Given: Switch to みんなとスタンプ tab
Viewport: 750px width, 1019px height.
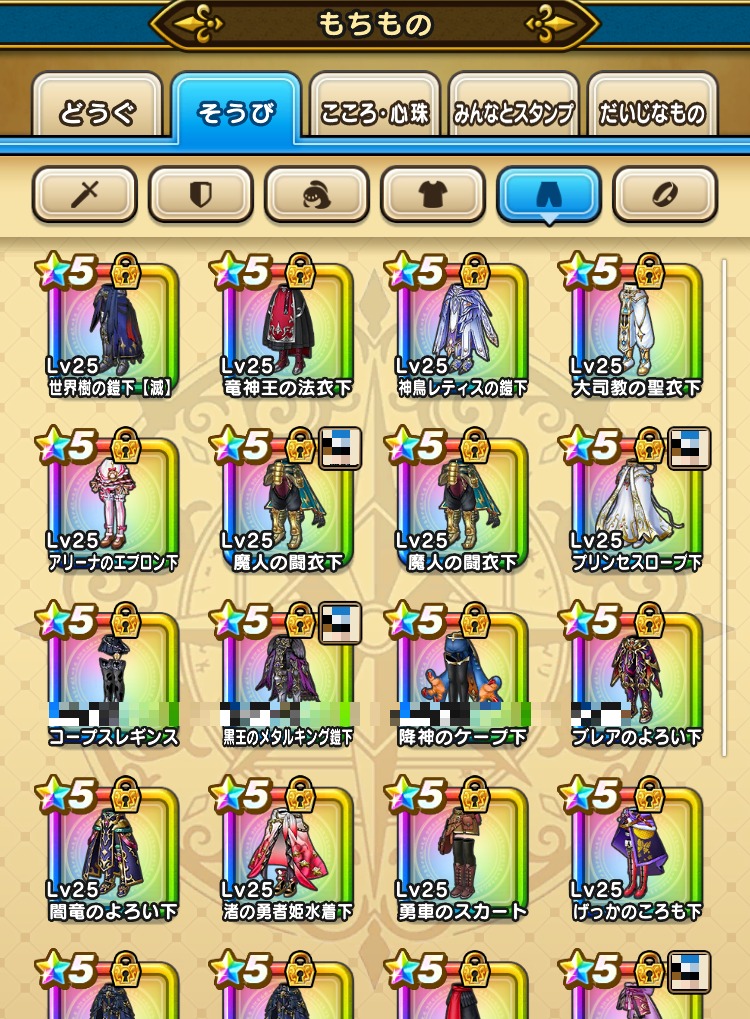Looking at the screenshot, I should (513, 112).
